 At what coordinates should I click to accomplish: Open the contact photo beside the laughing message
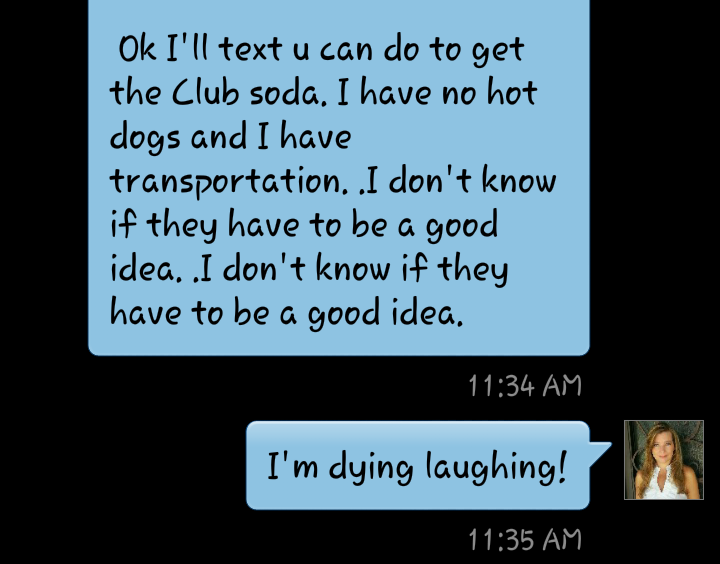pyautogui.click(x=663, y=460)
